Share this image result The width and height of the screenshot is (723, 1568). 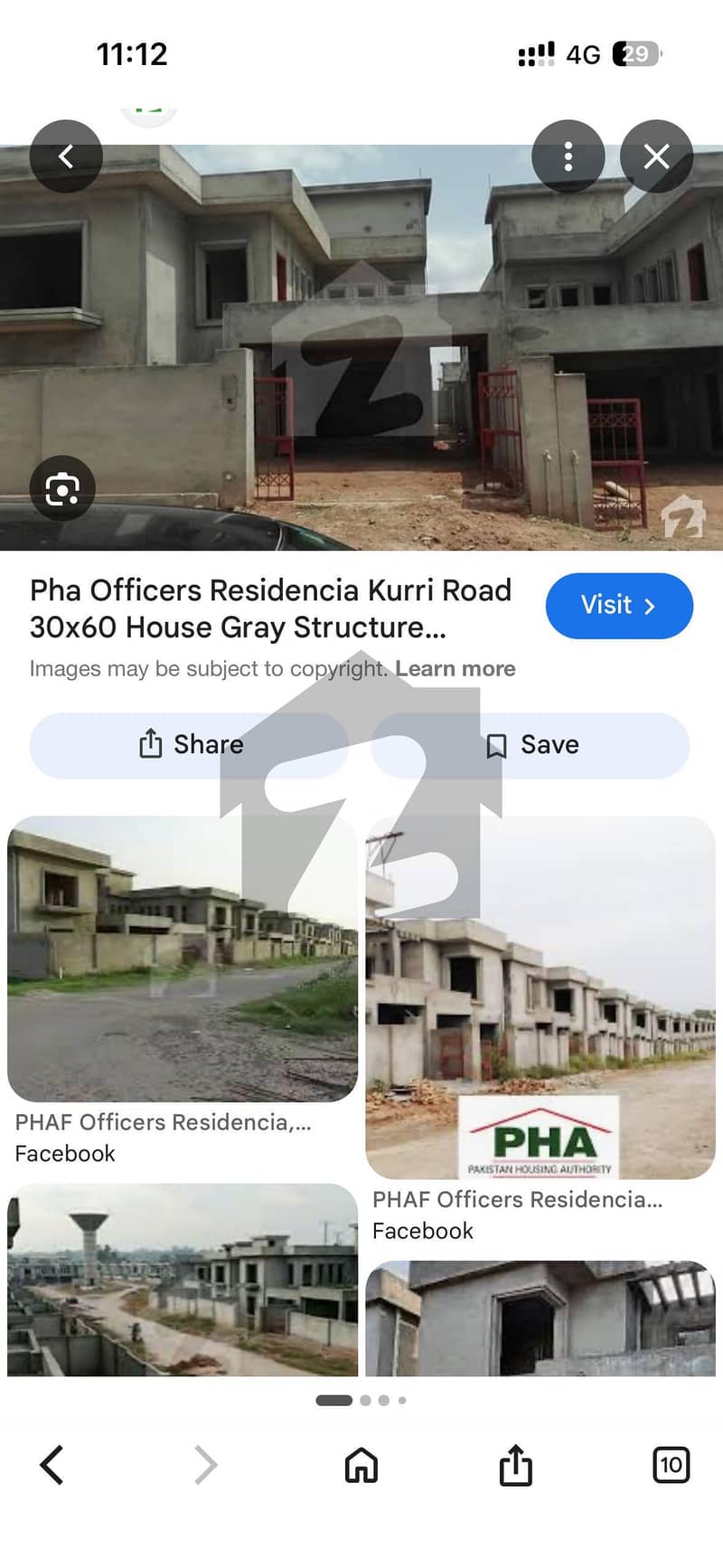pos(190,745)
